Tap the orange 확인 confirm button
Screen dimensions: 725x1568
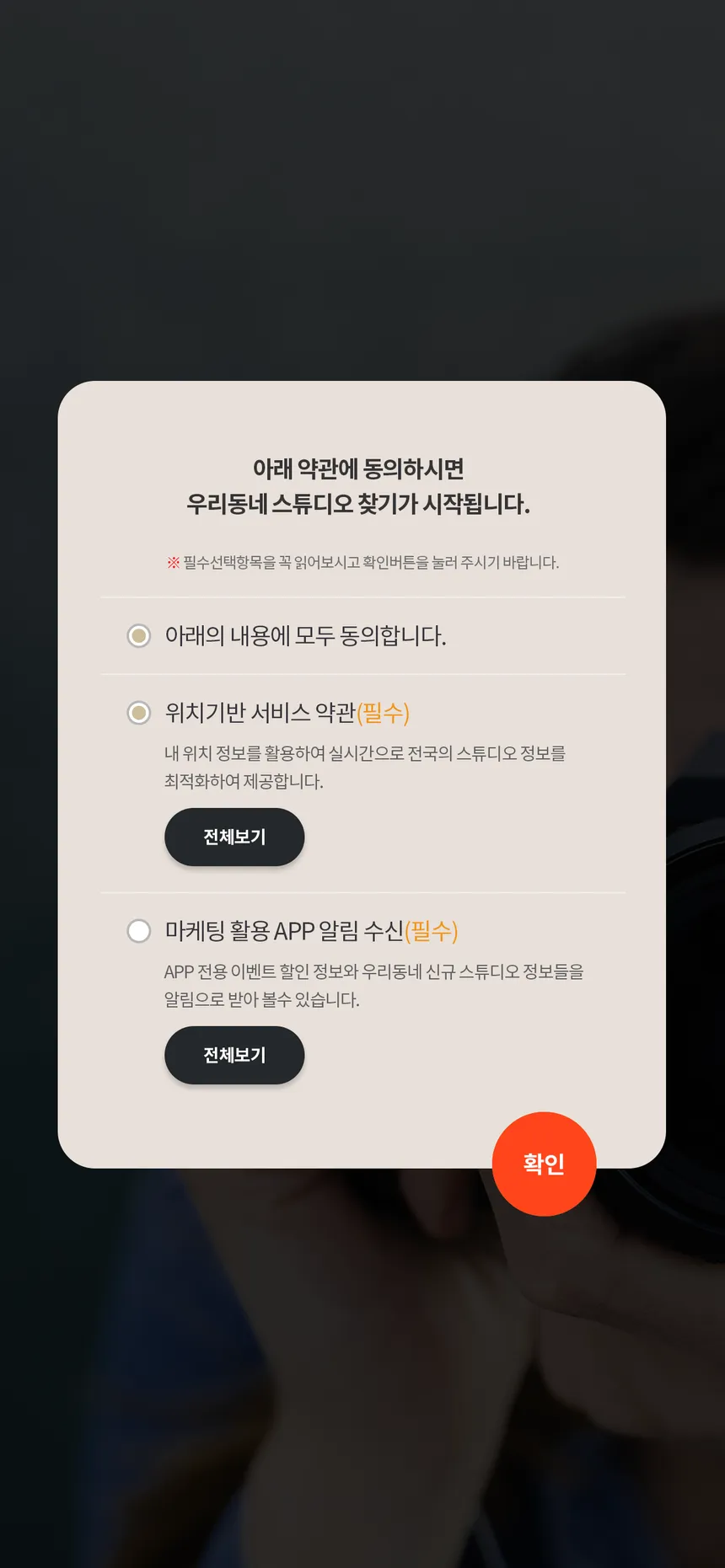[544, 1164]
